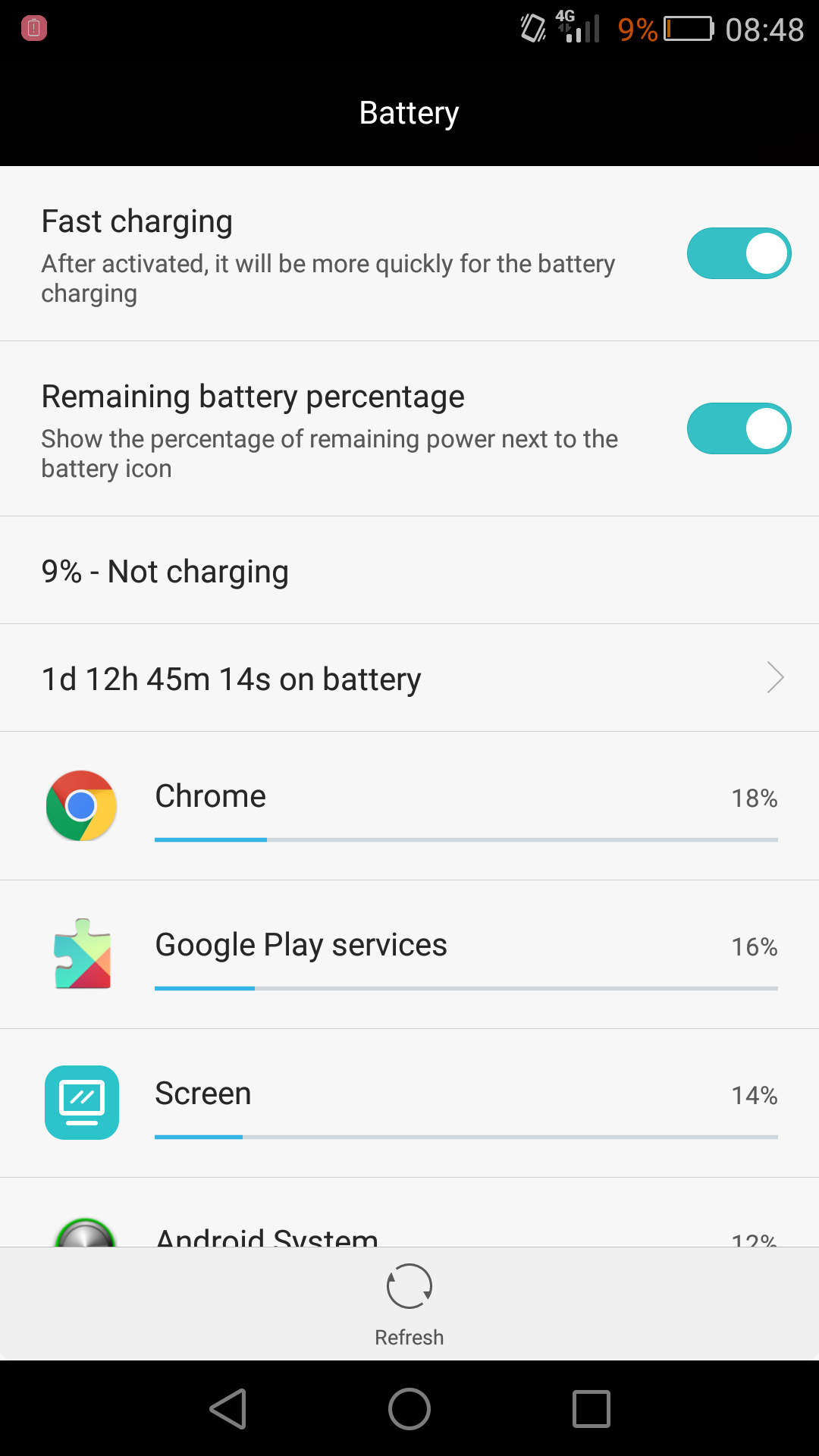The height and width of the screenshot is (1456, 819).
Task: Open Chrome battery usage details
Action: coord(409,806)
